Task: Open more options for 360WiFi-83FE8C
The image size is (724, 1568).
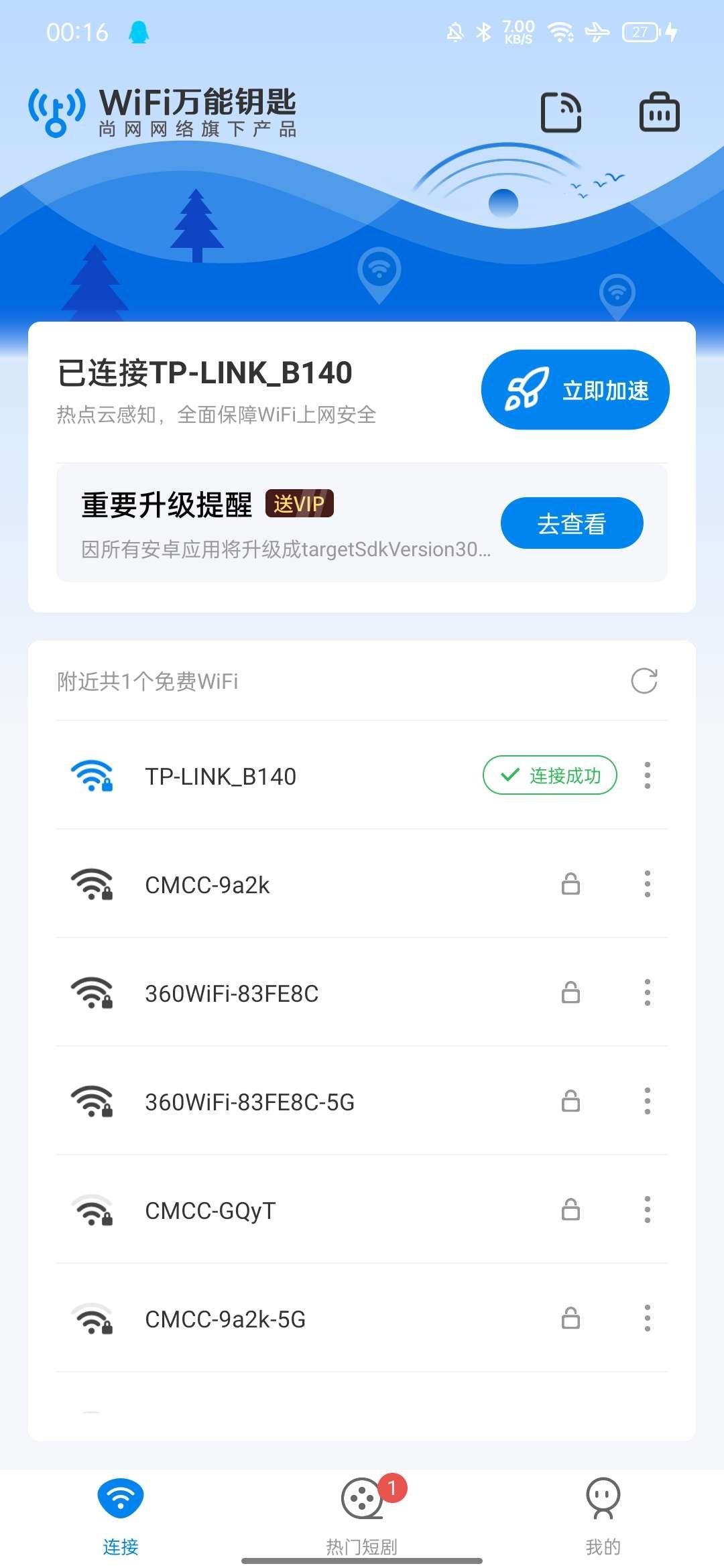Action: pos(647,992)
